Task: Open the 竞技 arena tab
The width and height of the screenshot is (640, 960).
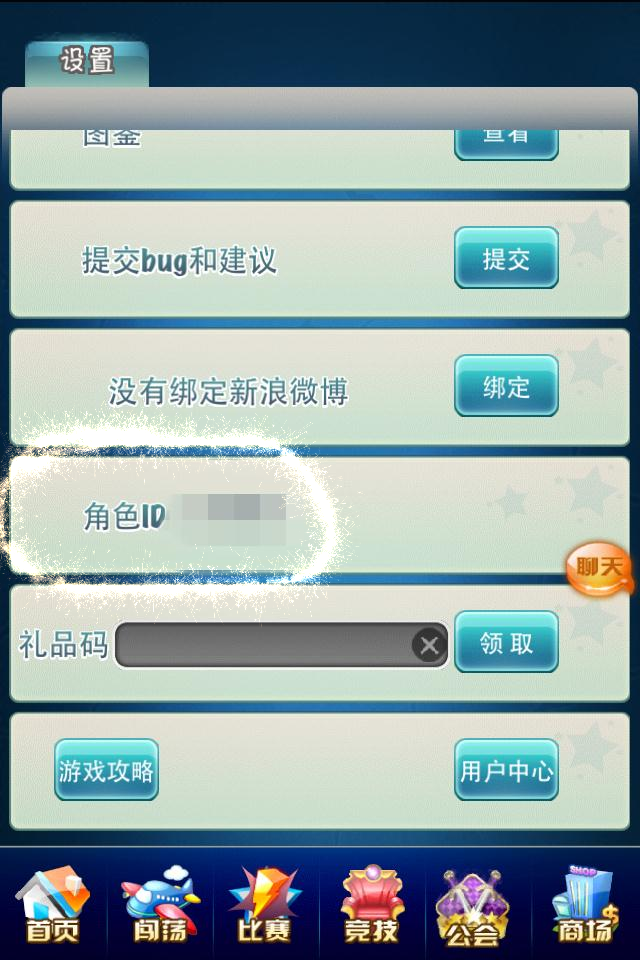Action: coord(371,905)
